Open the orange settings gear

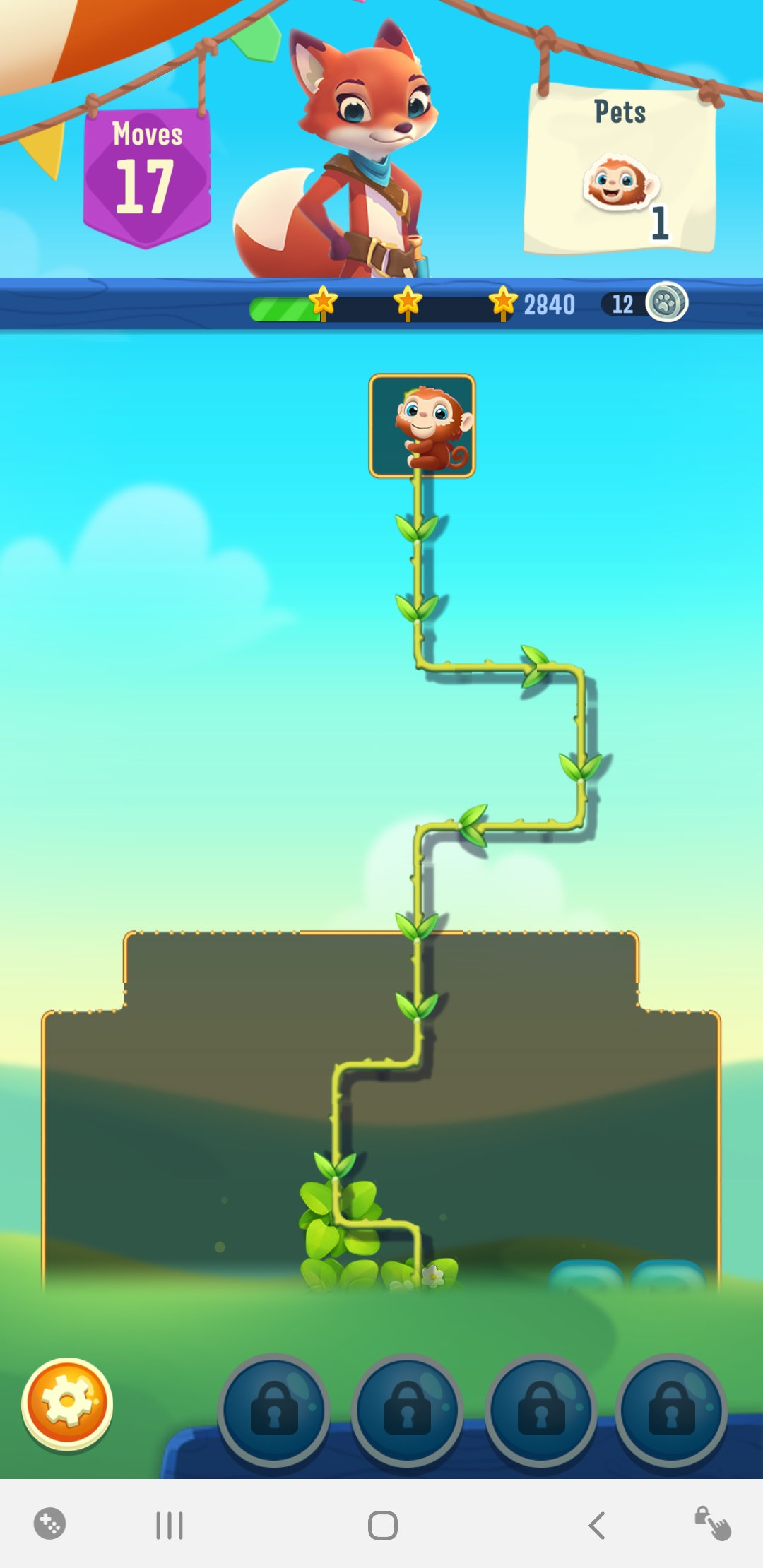point(67,1402)
